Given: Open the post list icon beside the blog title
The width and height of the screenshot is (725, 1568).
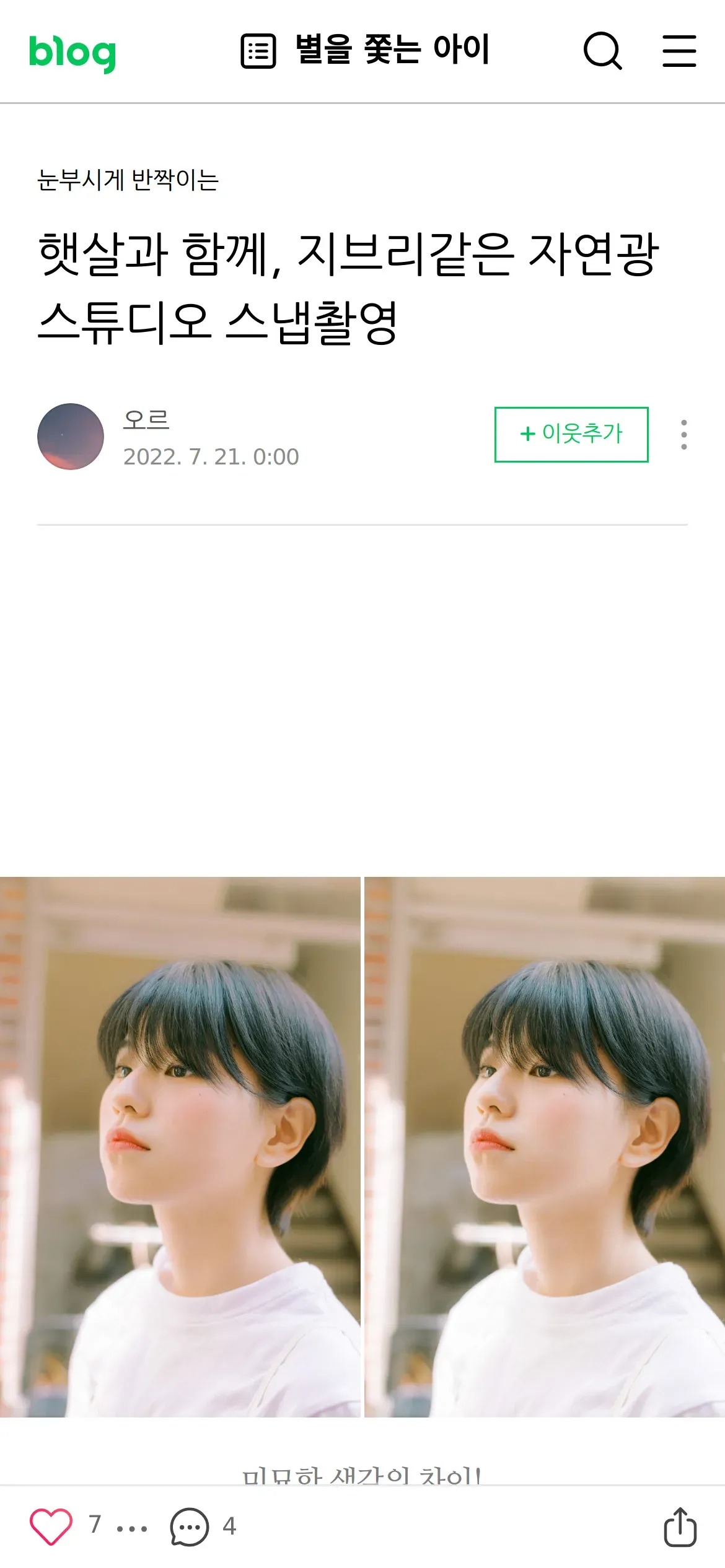Looking at the screenshot, I should pyautogui.click(x=258, y=51).
